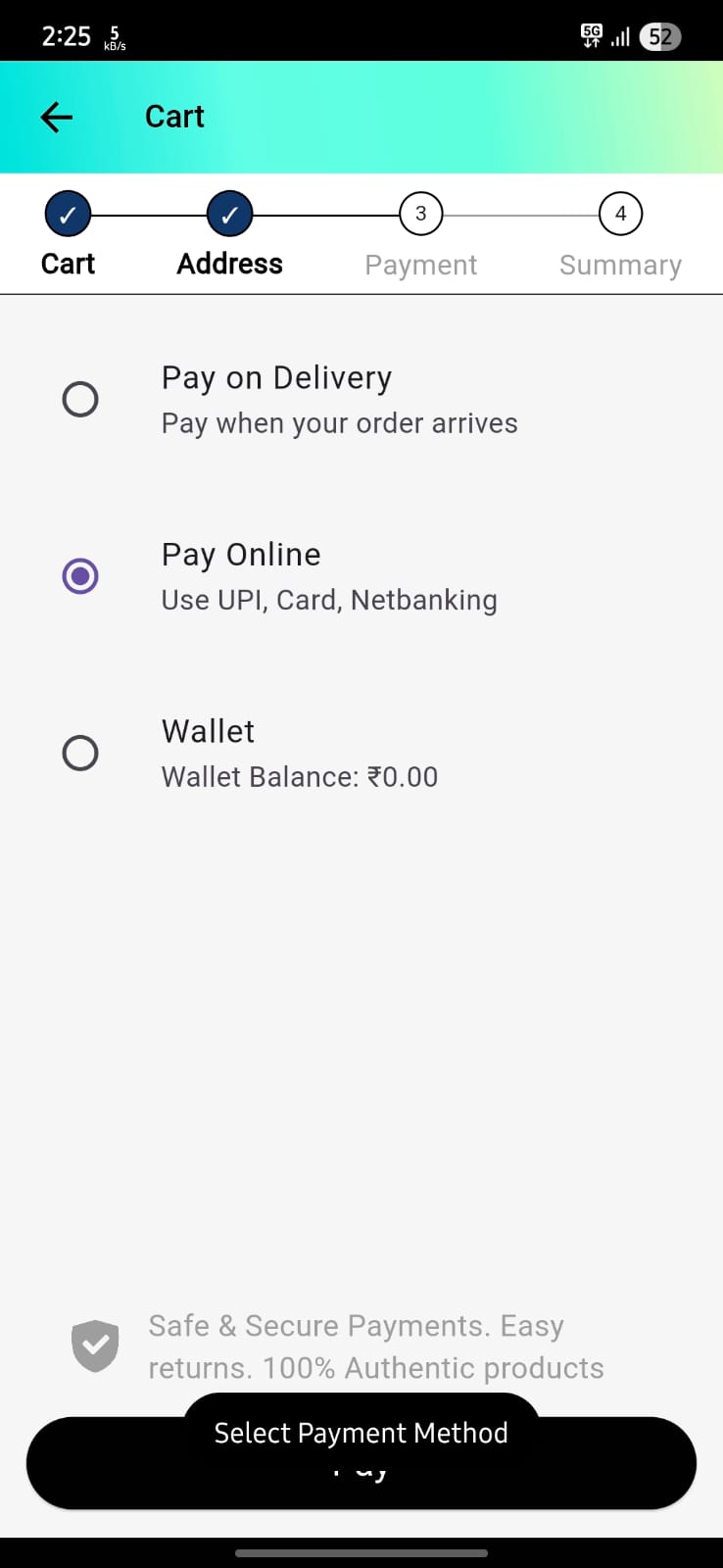This screenshot has width=723, height=1568.
Task: Select Pay on Delivery option
Action: tap(80, 399)
